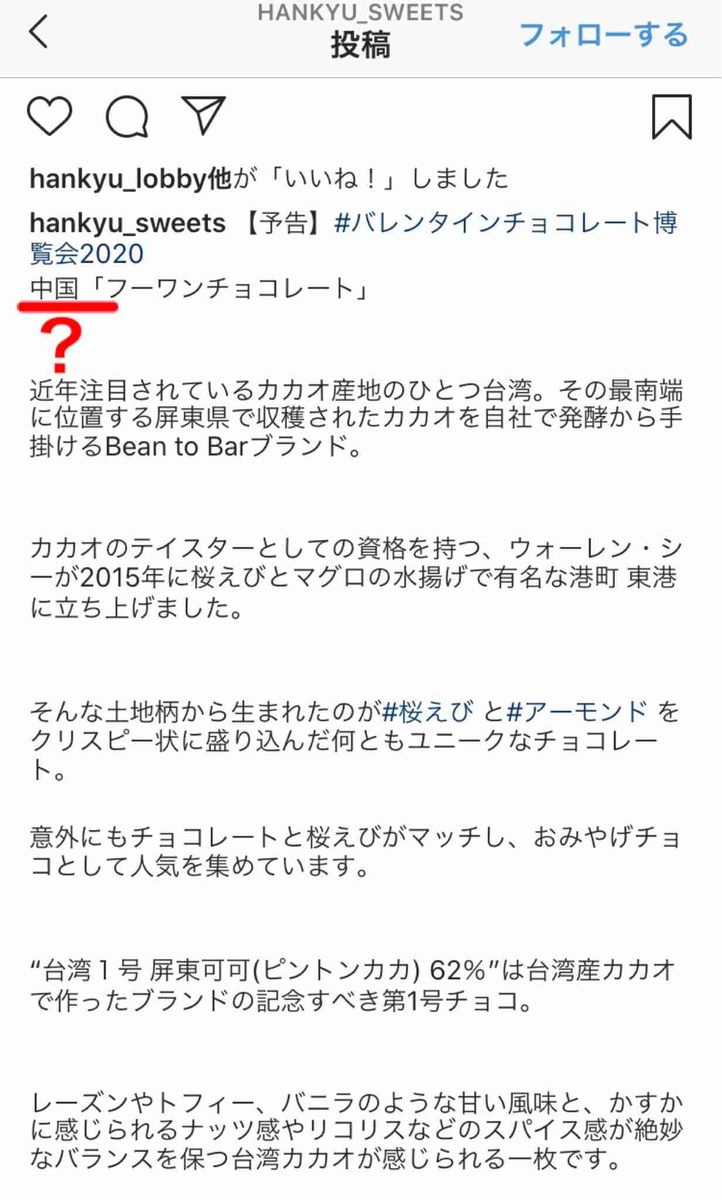
Task: Go back using the top arrow
Action: point(38,33)
